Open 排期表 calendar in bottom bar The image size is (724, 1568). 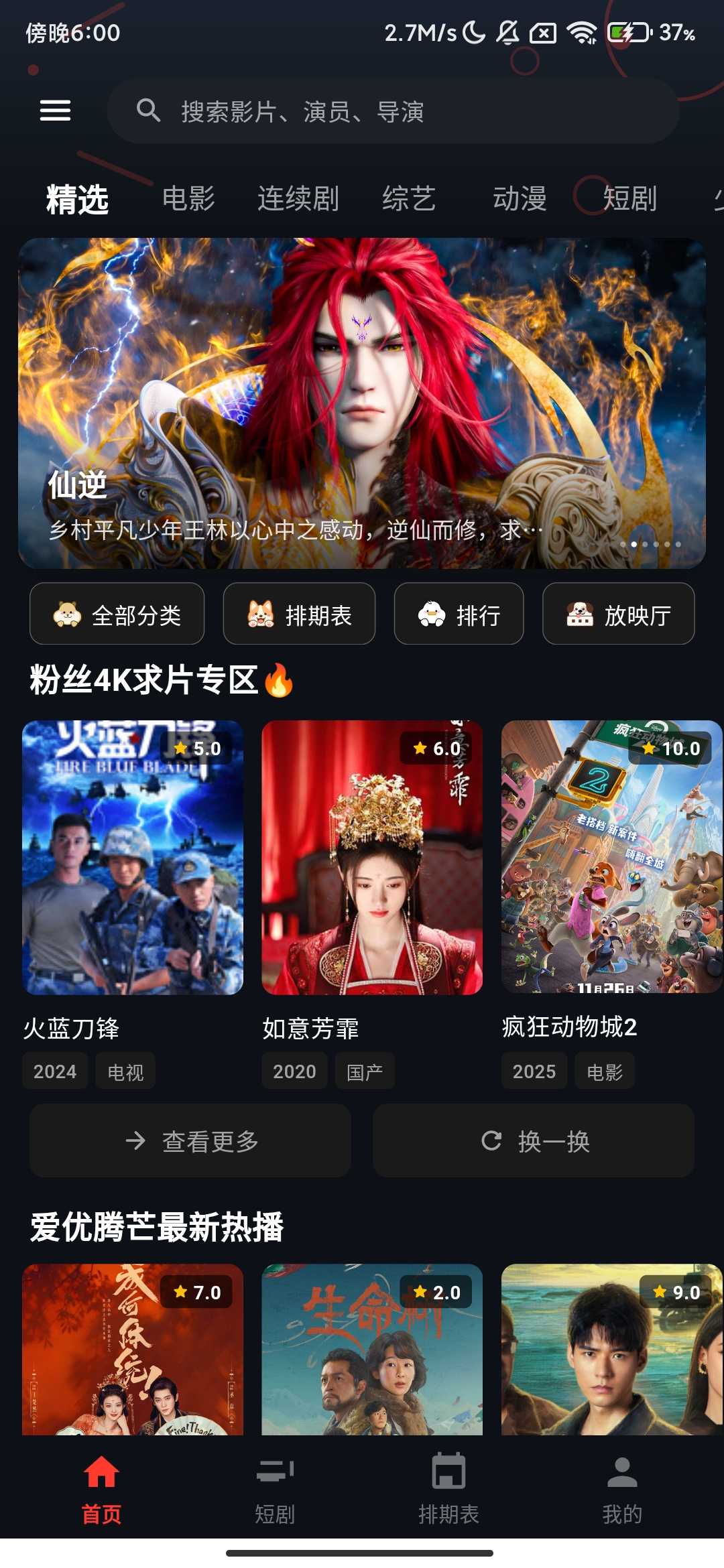[448, 1472]
